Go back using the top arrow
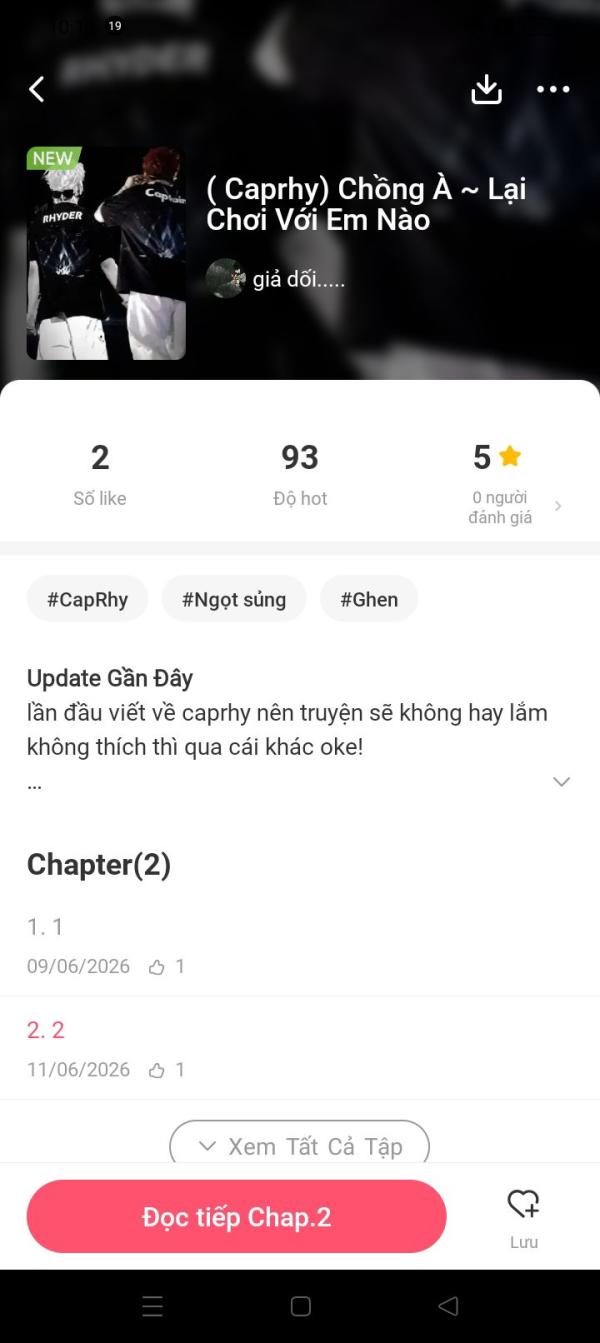The width and height of the screenshot is (600, 1343). (37, 89)
